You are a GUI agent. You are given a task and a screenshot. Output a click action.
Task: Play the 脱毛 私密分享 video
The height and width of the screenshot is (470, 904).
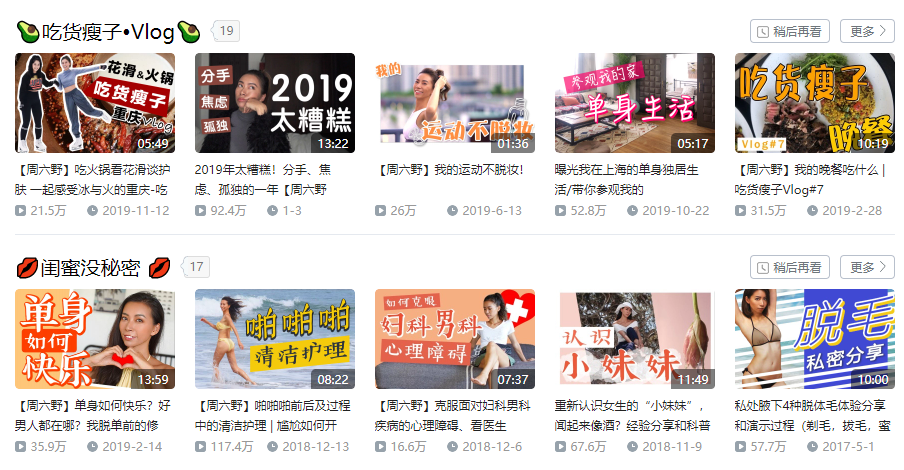[814, 339]
